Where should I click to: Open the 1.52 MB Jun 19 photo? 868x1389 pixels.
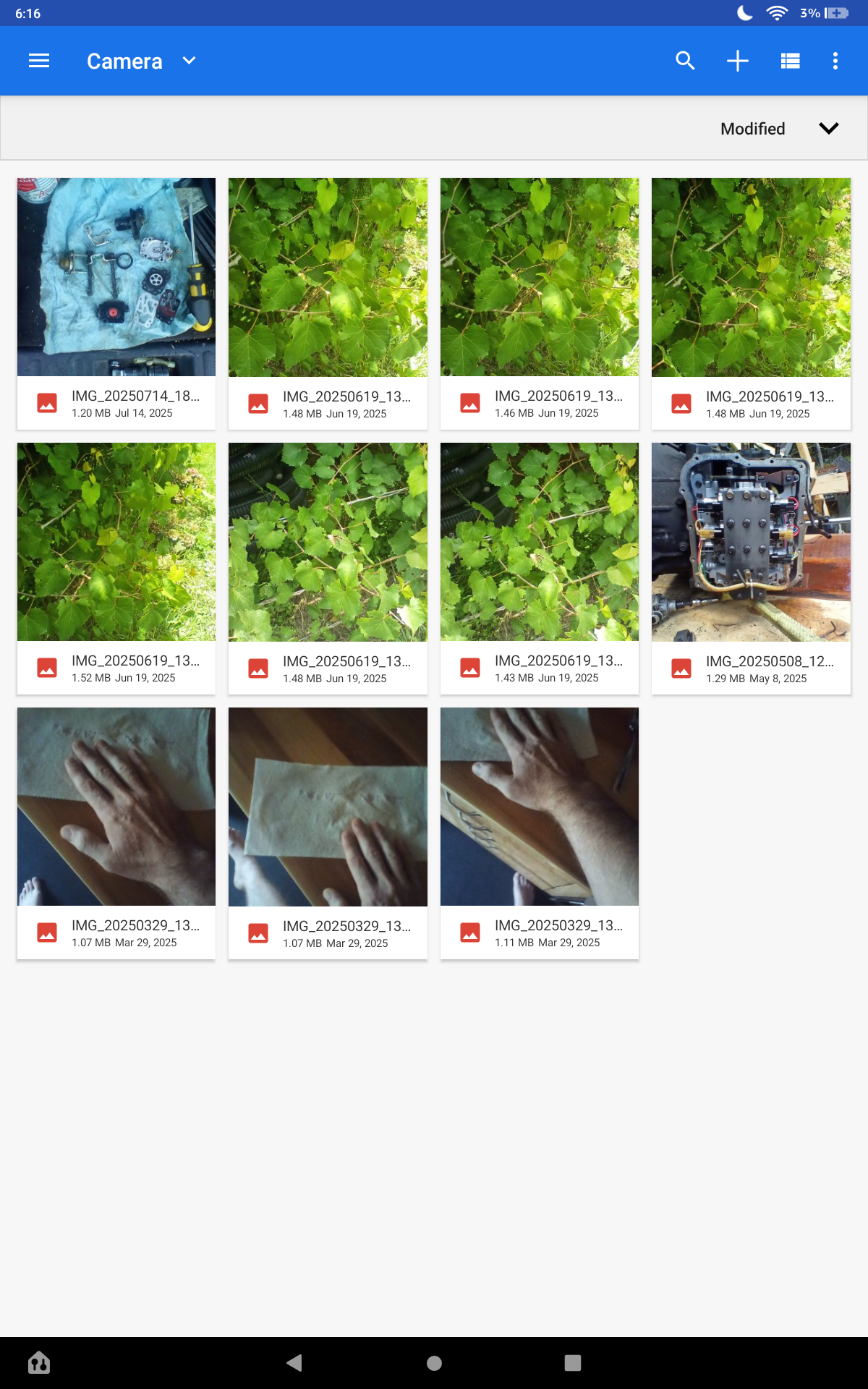[x=116, y=569]
